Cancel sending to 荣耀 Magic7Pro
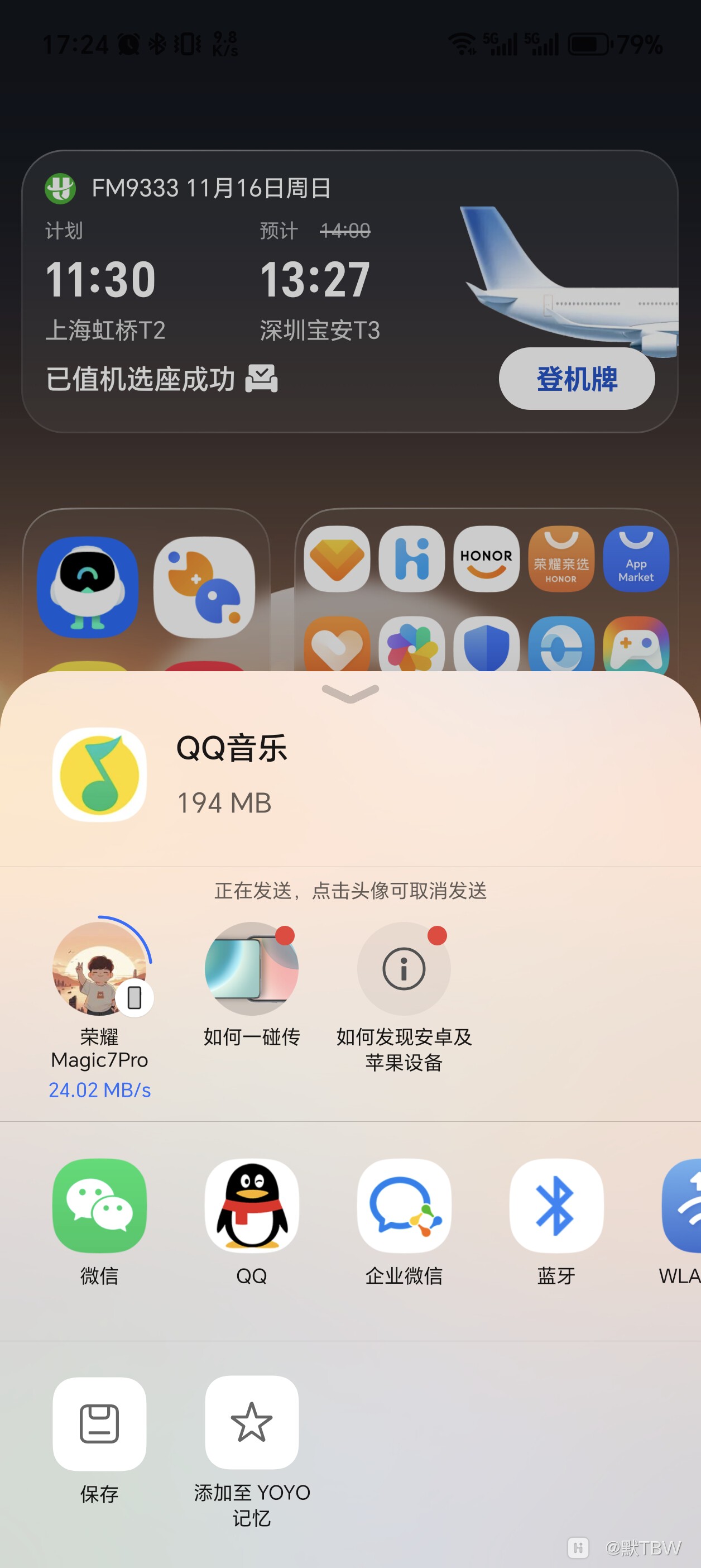701x1568 pixels. (100, 968)
